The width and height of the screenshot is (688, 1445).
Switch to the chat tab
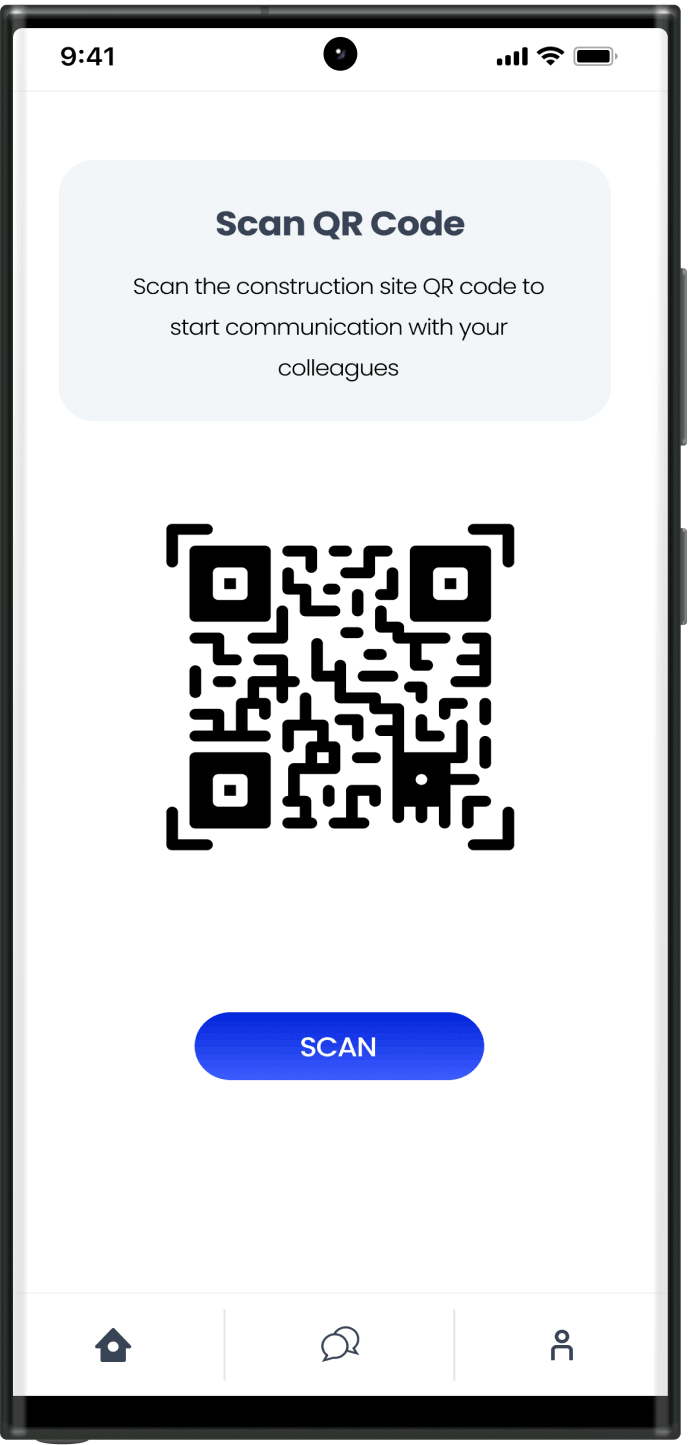[340, 1344]
